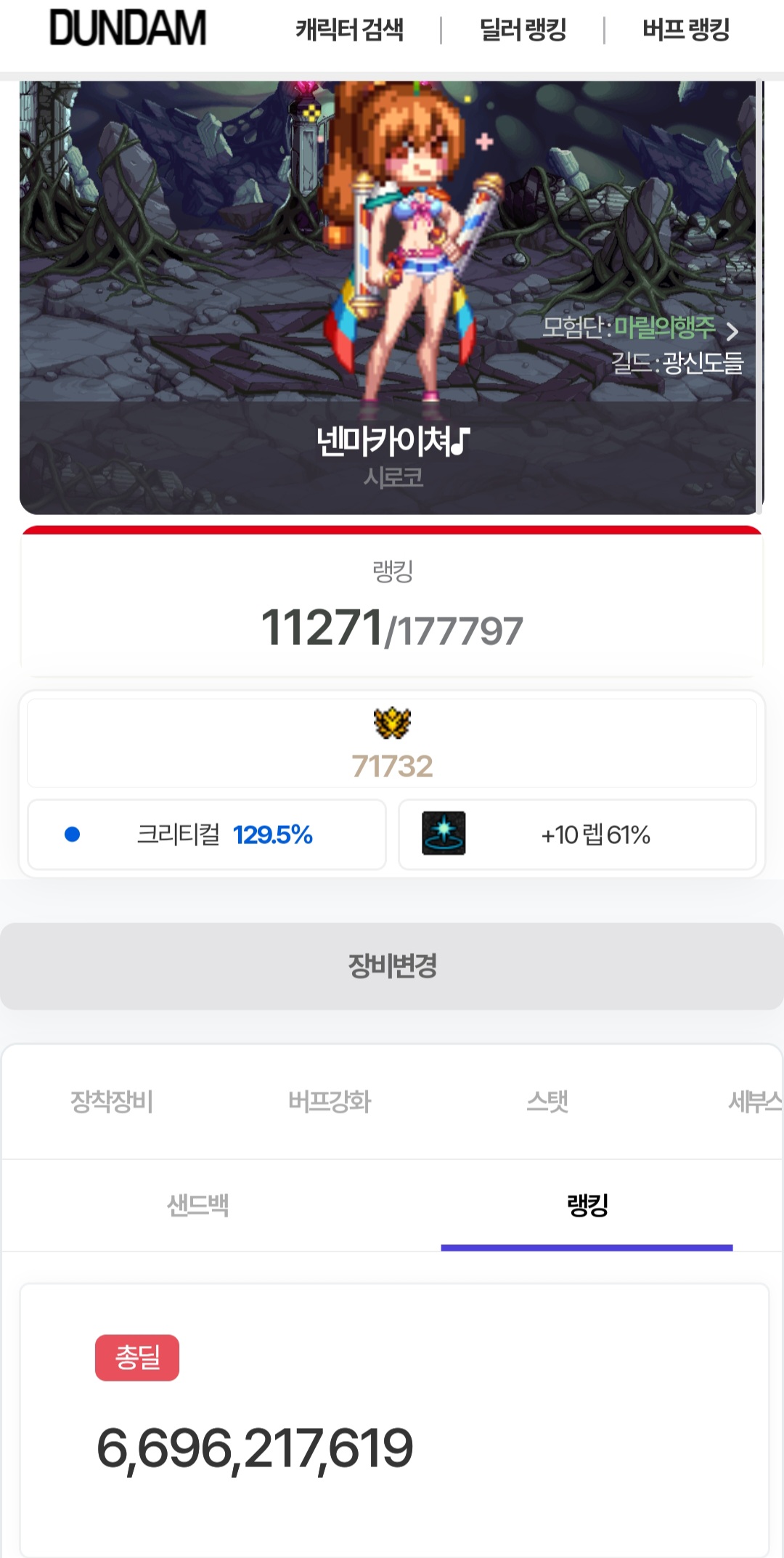Go to 캐릭터 검색 page
784x1558 pixels.
349,30
